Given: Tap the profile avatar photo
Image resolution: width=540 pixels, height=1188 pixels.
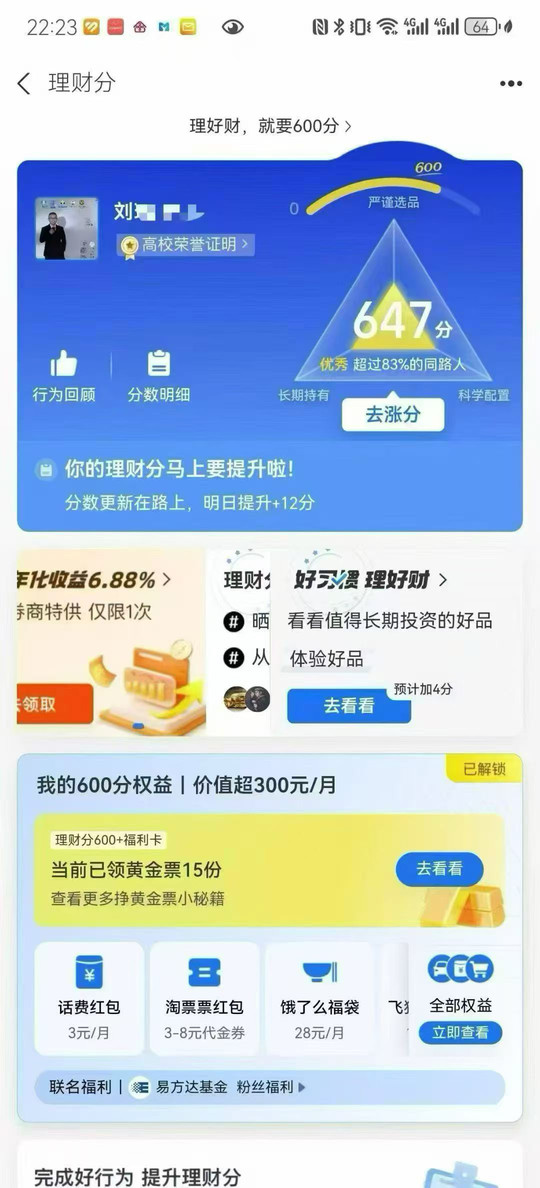Looking at the screenshot, I should tap(67, 229).
